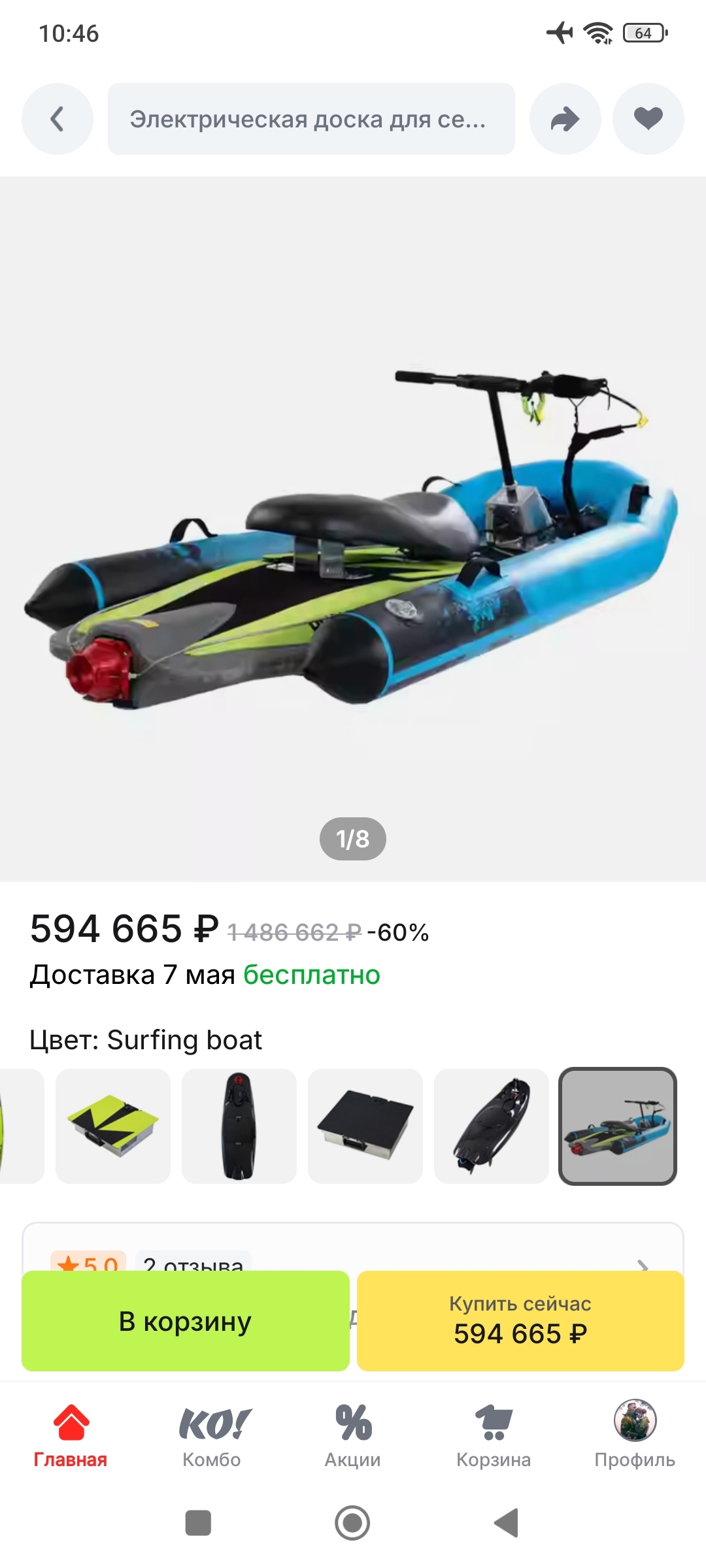Open the main product photo

tap(353, 529)
